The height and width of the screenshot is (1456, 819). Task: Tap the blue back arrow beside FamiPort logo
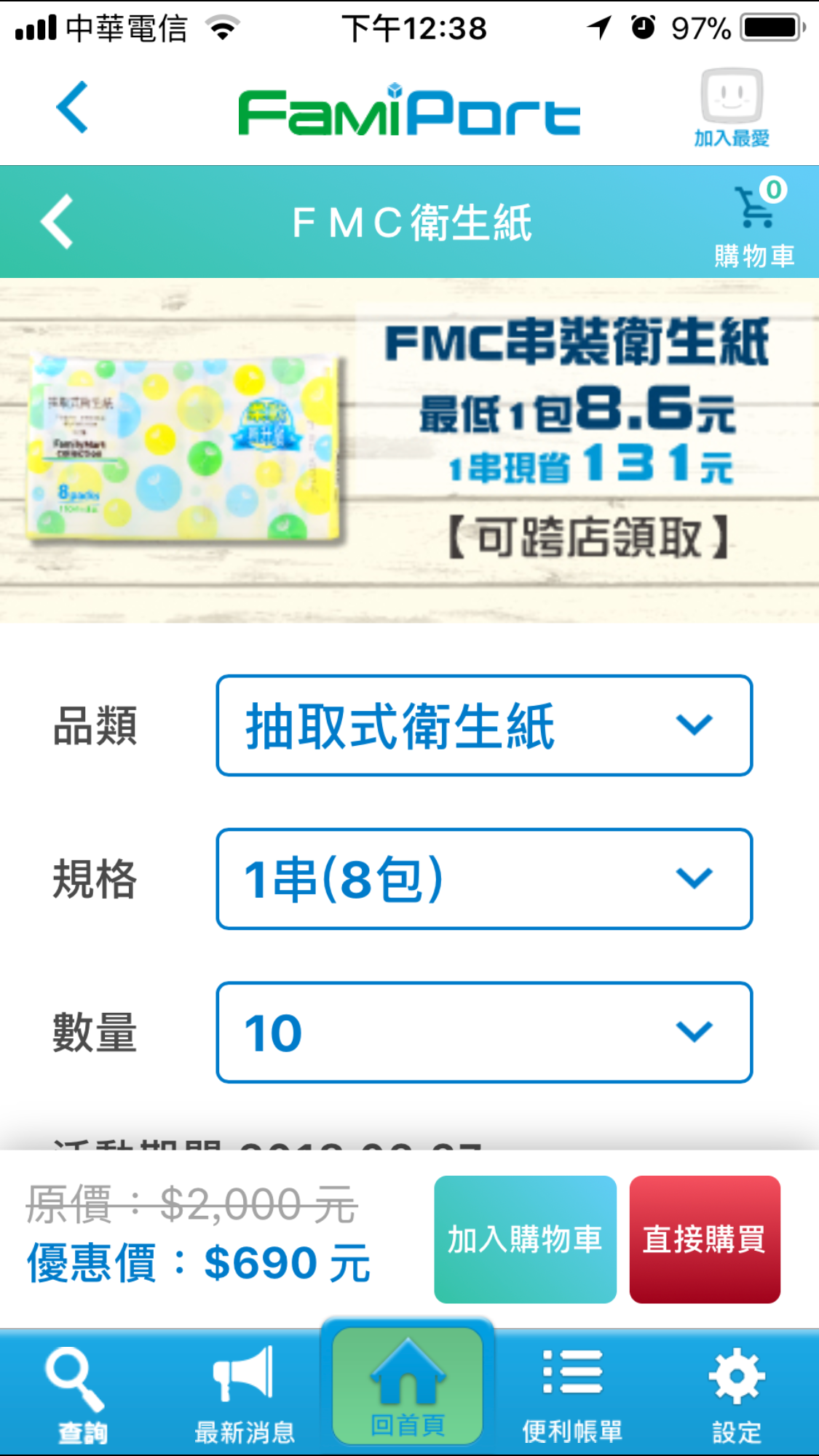coord(72,108)
